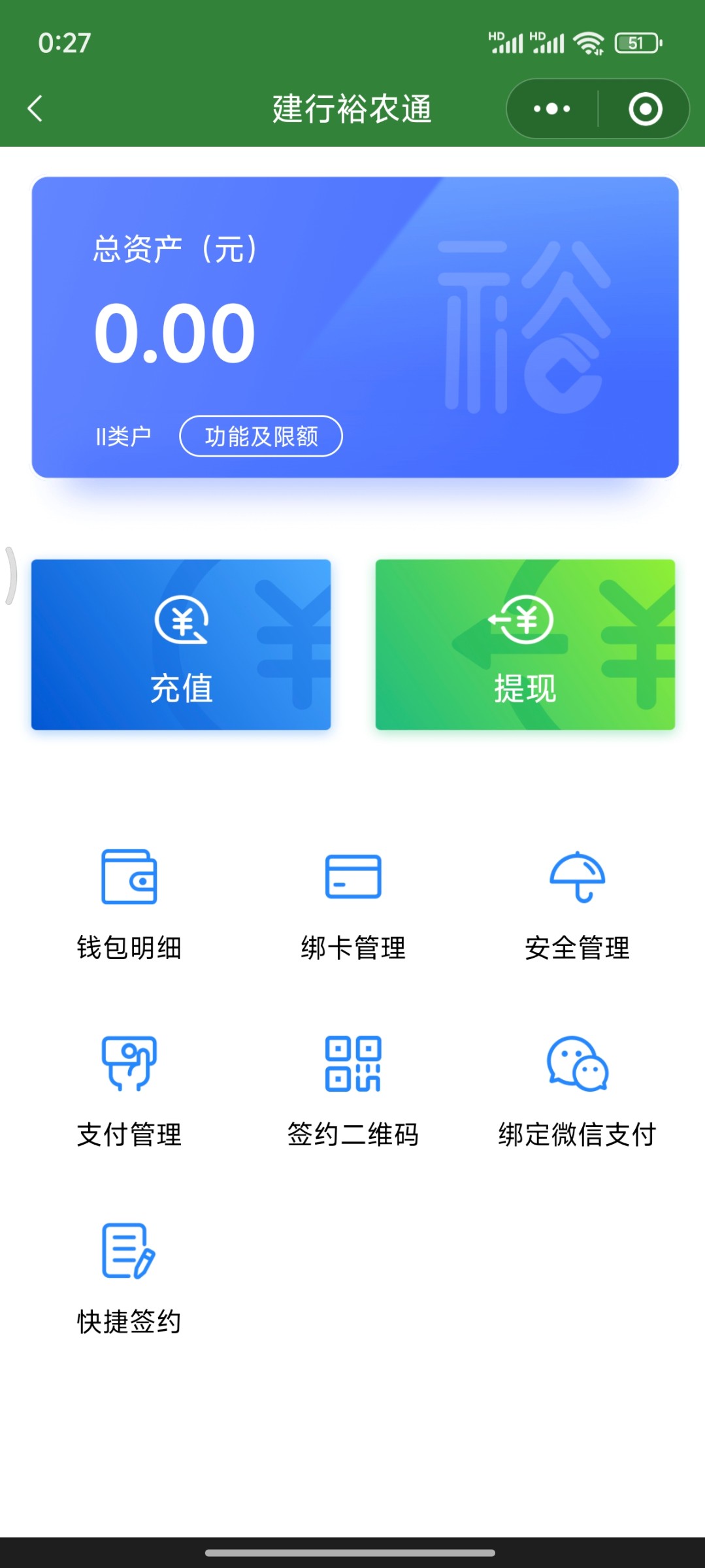Open the mini program three-dot menu
Viewport: 705px width, 1568px height.
pyautogui.click(x=552, y=108)
